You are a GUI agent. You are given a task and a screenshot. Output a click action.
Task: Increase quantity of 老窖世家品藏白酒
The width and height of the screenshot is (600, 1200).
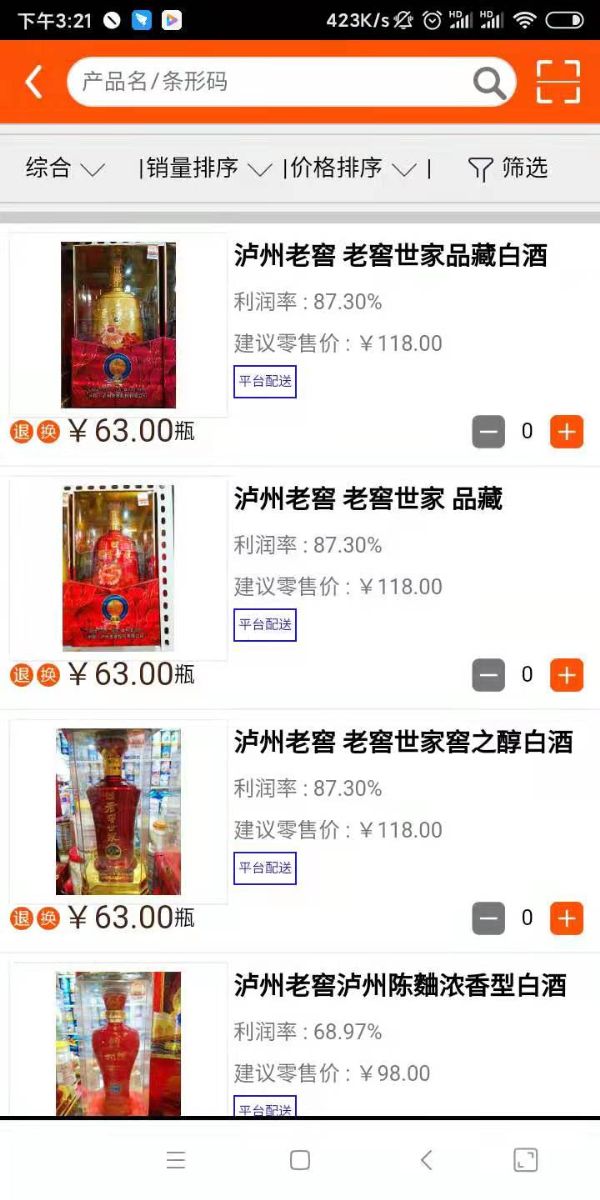point(566,432)
